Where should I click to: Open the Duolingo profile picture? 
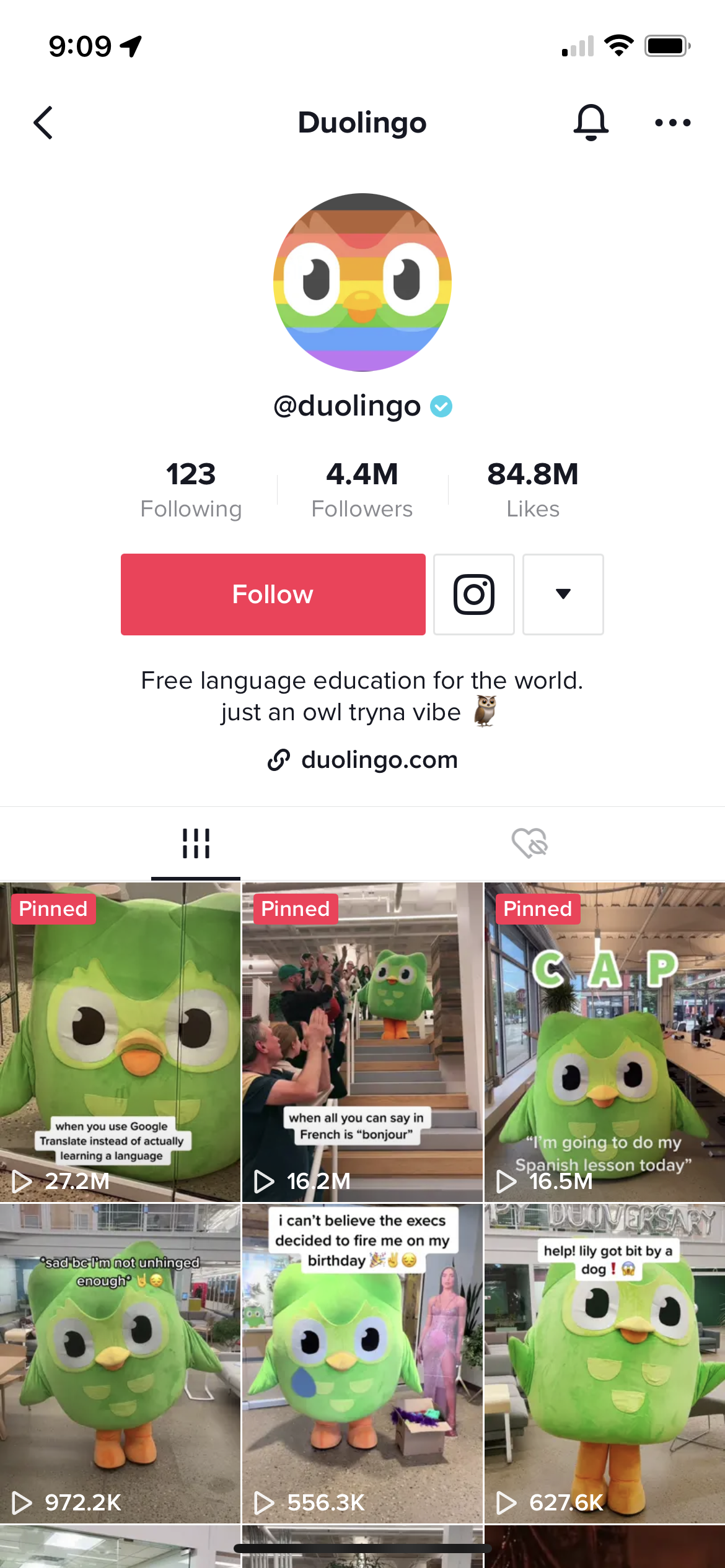tap(362, 282)
